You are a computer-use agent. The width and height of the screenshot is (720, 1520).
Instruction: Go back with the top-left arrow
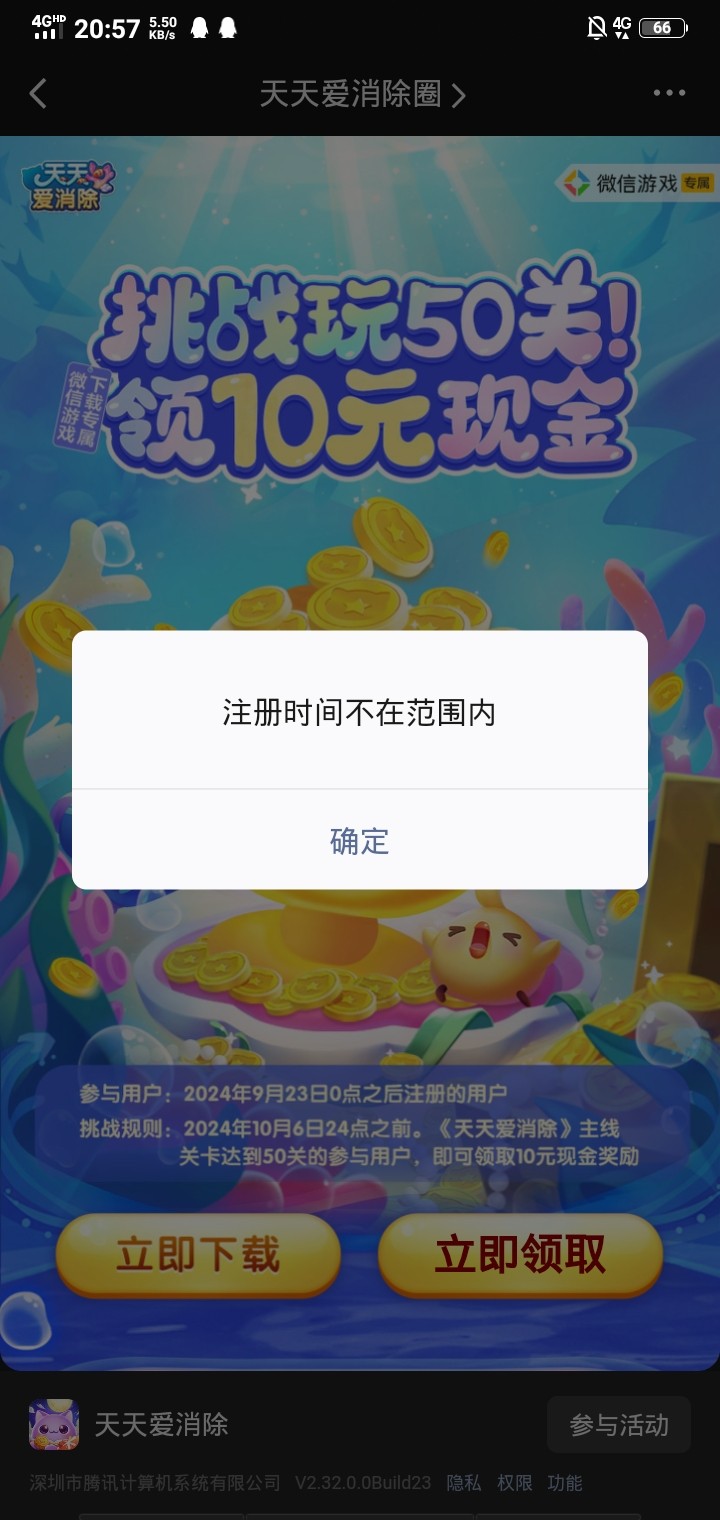click(38, 94)
